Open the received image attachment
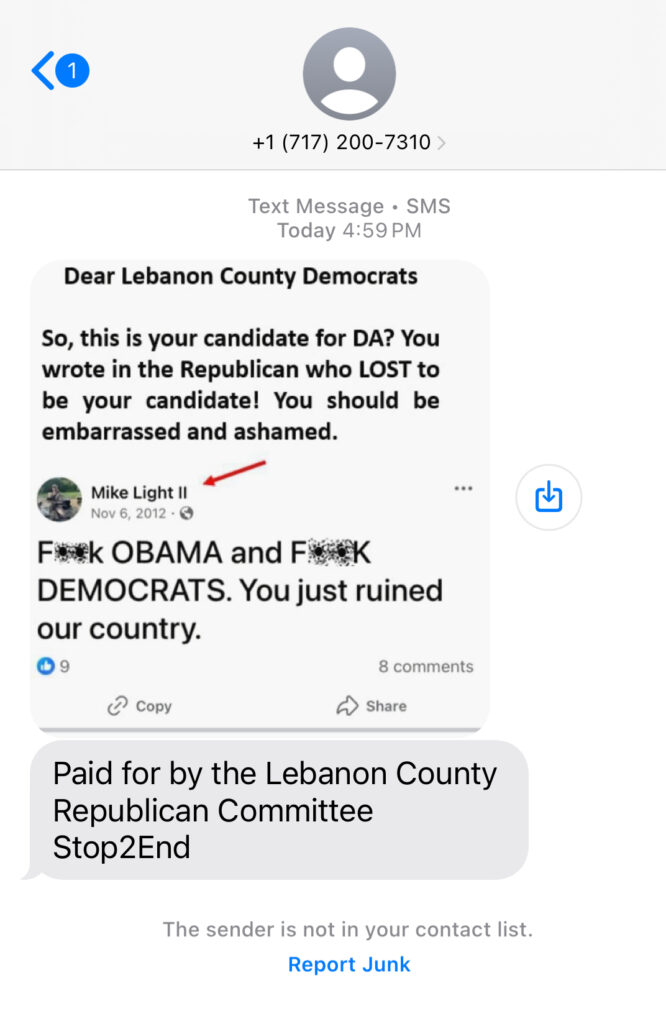666x1024 pixels. coord(259,496)
